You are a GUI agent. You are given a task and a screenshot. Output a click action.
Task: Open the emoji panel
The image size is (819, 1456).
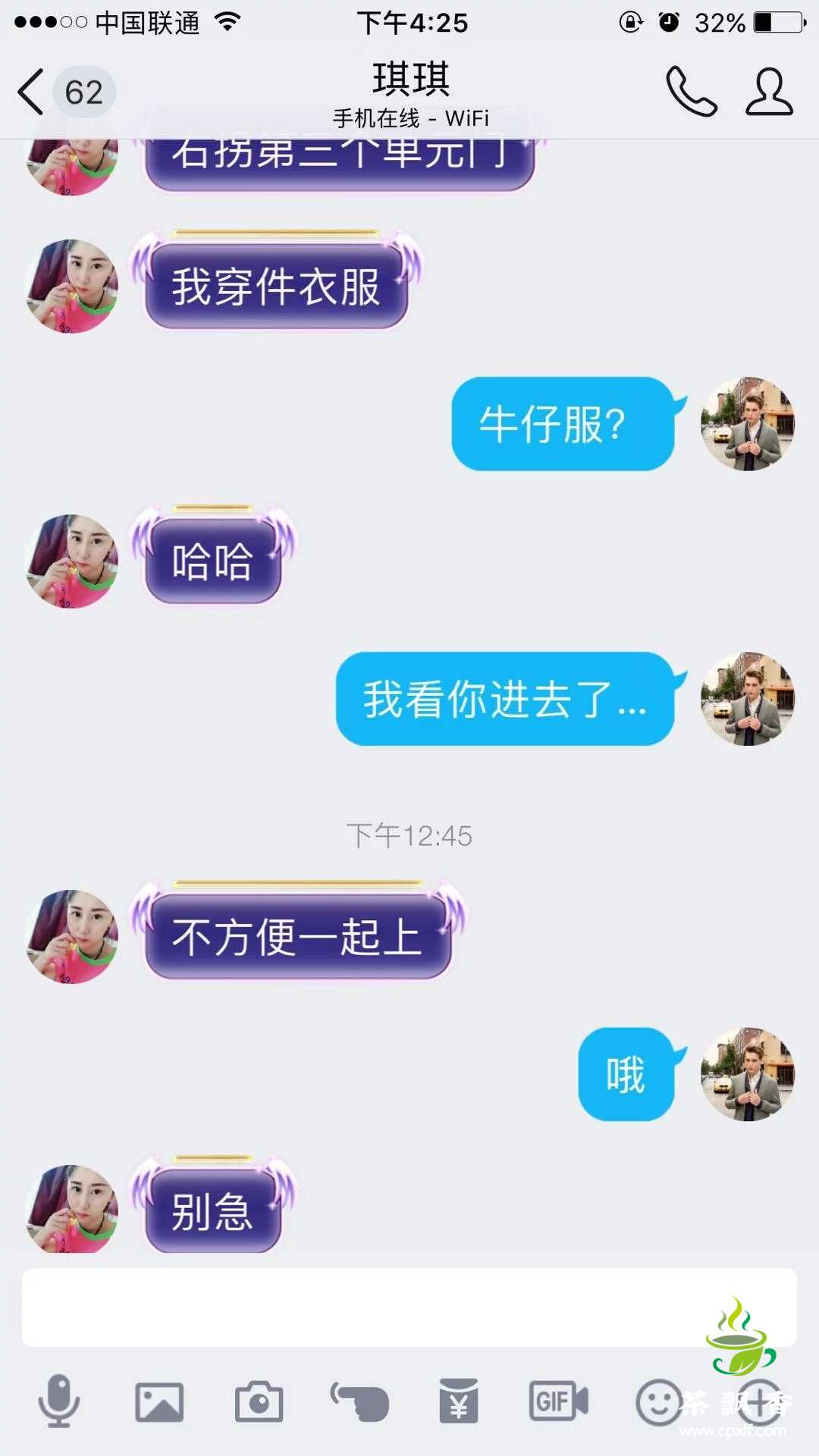[x=658, y=1402]
